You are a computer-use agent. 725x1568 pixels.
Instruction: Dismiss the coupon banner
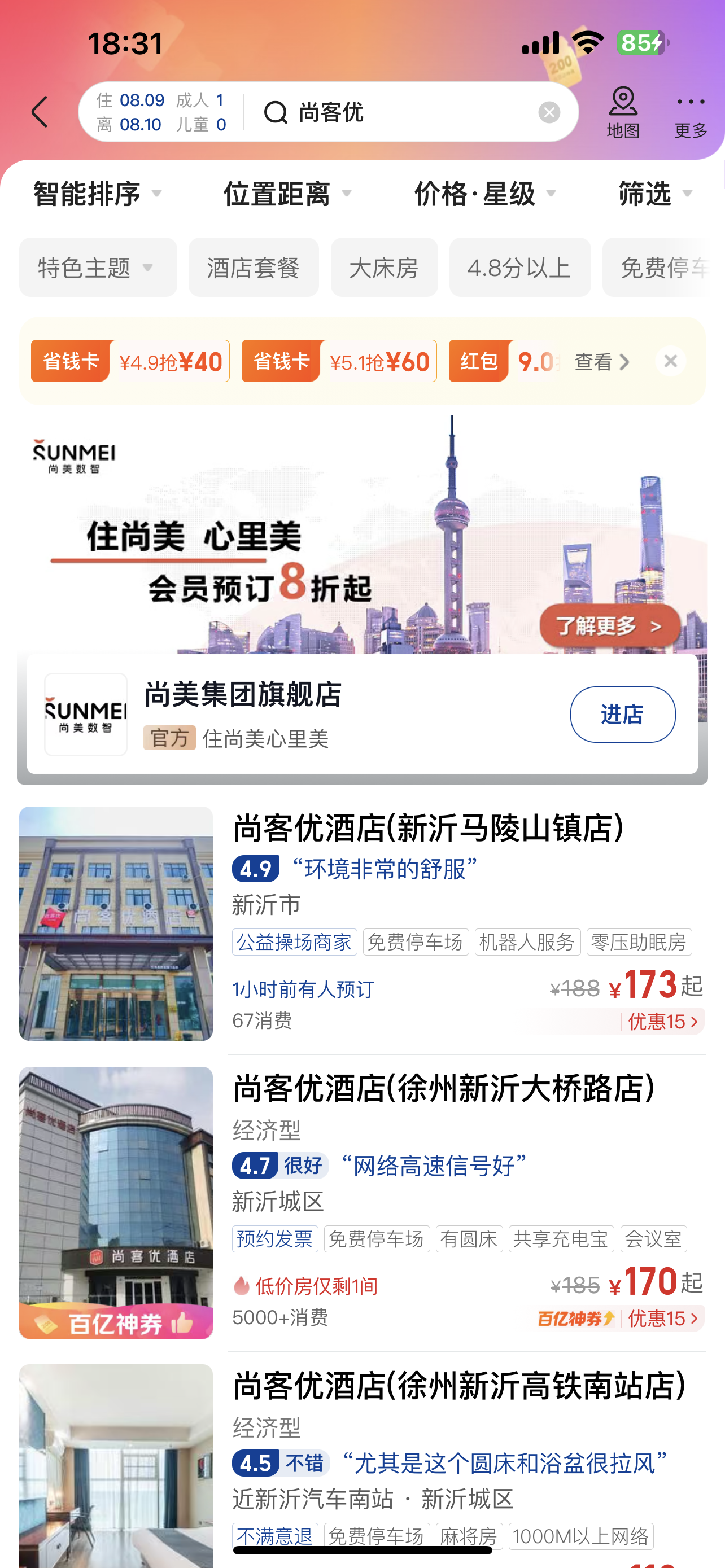[x=670, y=362]
